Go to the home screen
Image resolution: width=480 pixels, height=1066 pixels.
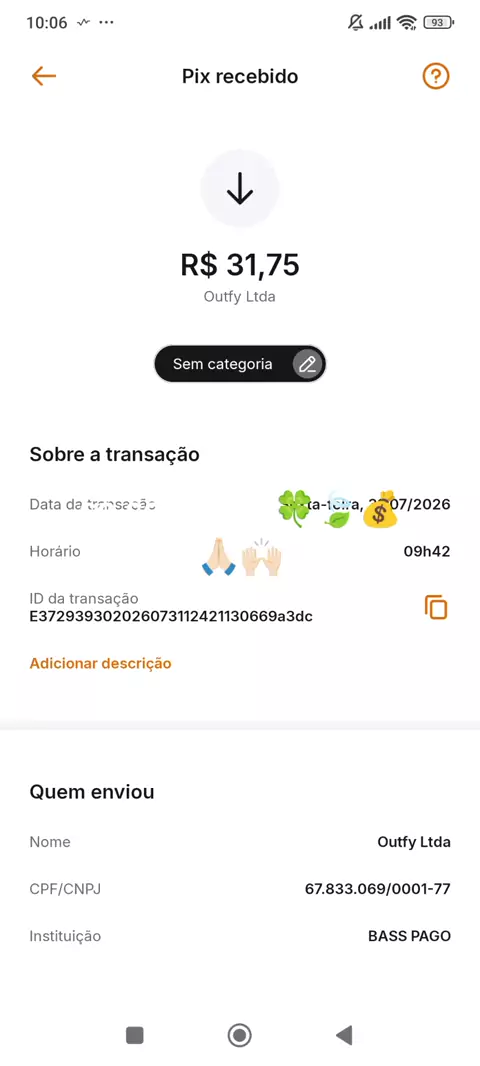pyautogui.click(x=239, y=1035)
